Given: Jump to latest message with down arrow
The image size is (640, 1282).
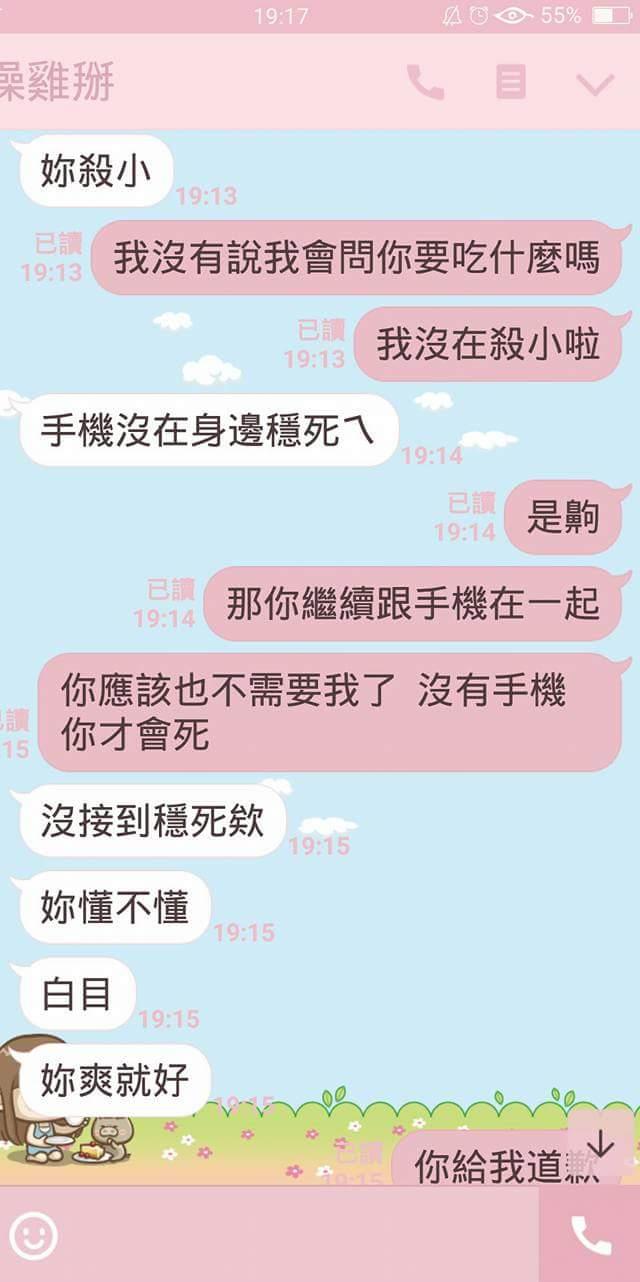Looking at the screenshot, I should 600,1144.
